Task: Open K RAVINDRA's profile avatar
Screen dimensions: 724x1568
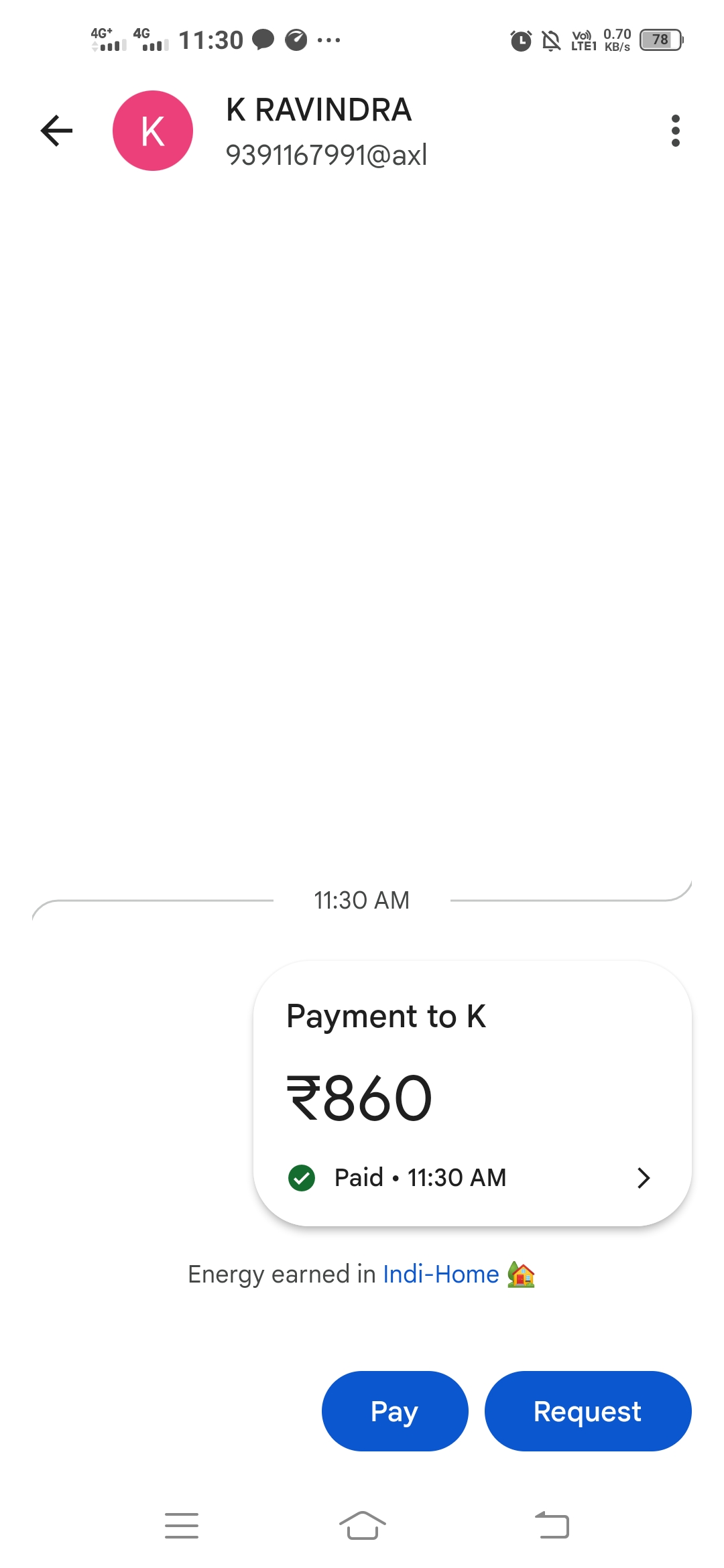Action: [153, 131]
